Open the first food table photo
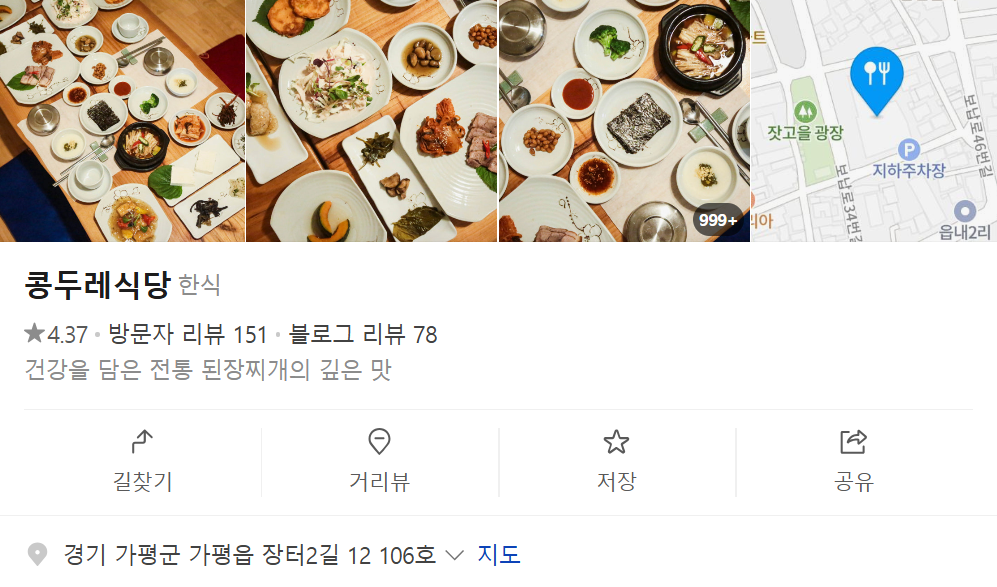The width and height of the screenshot is (997, 587). (x=122, y=120)
